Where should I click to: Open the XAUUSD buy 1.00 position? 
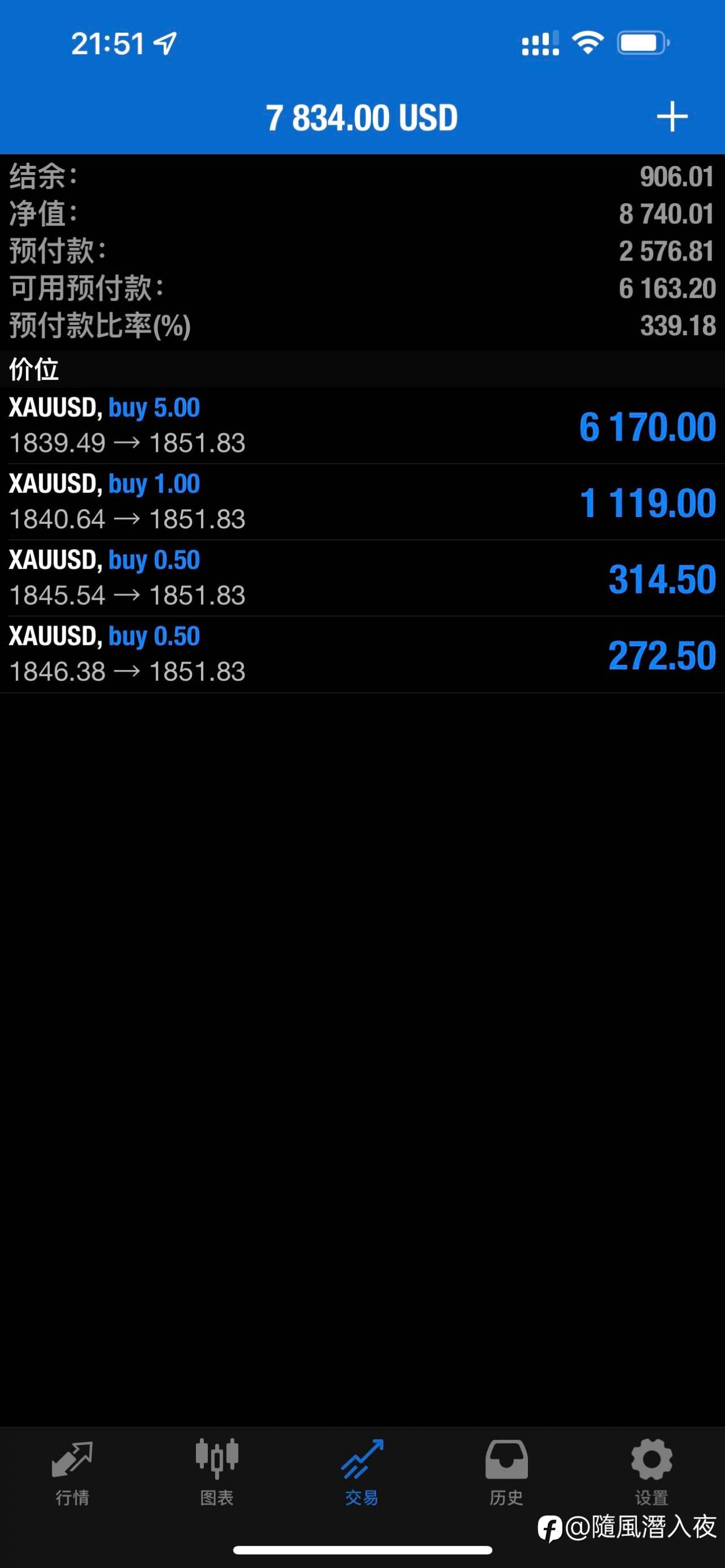362,502
